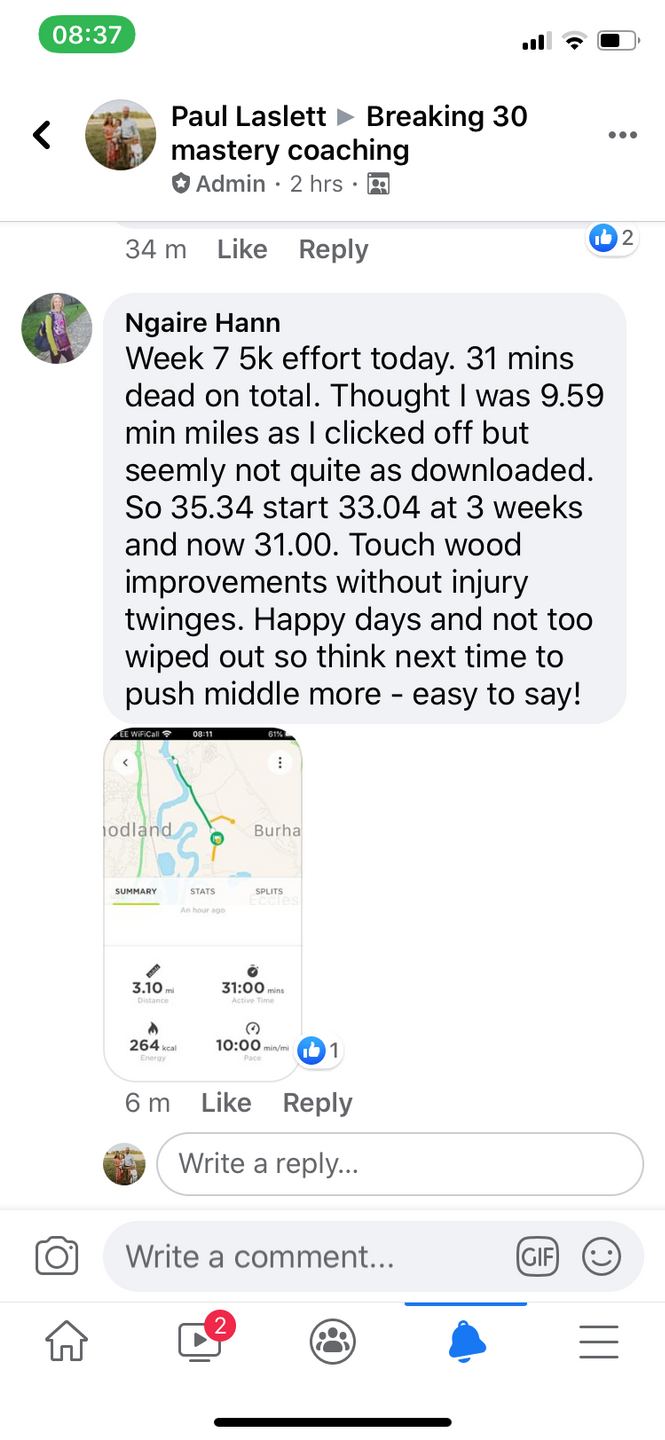The image size is (665, 1440).
Task: Switch to the Watch video tab
Action: [x=200, y=1341]
